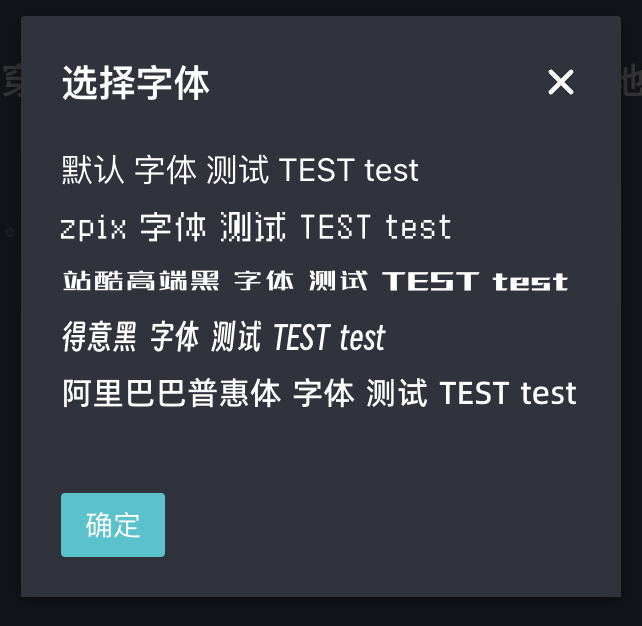Confirm with the 确定 button
The image size is (642, 626).
click(113, 525)
